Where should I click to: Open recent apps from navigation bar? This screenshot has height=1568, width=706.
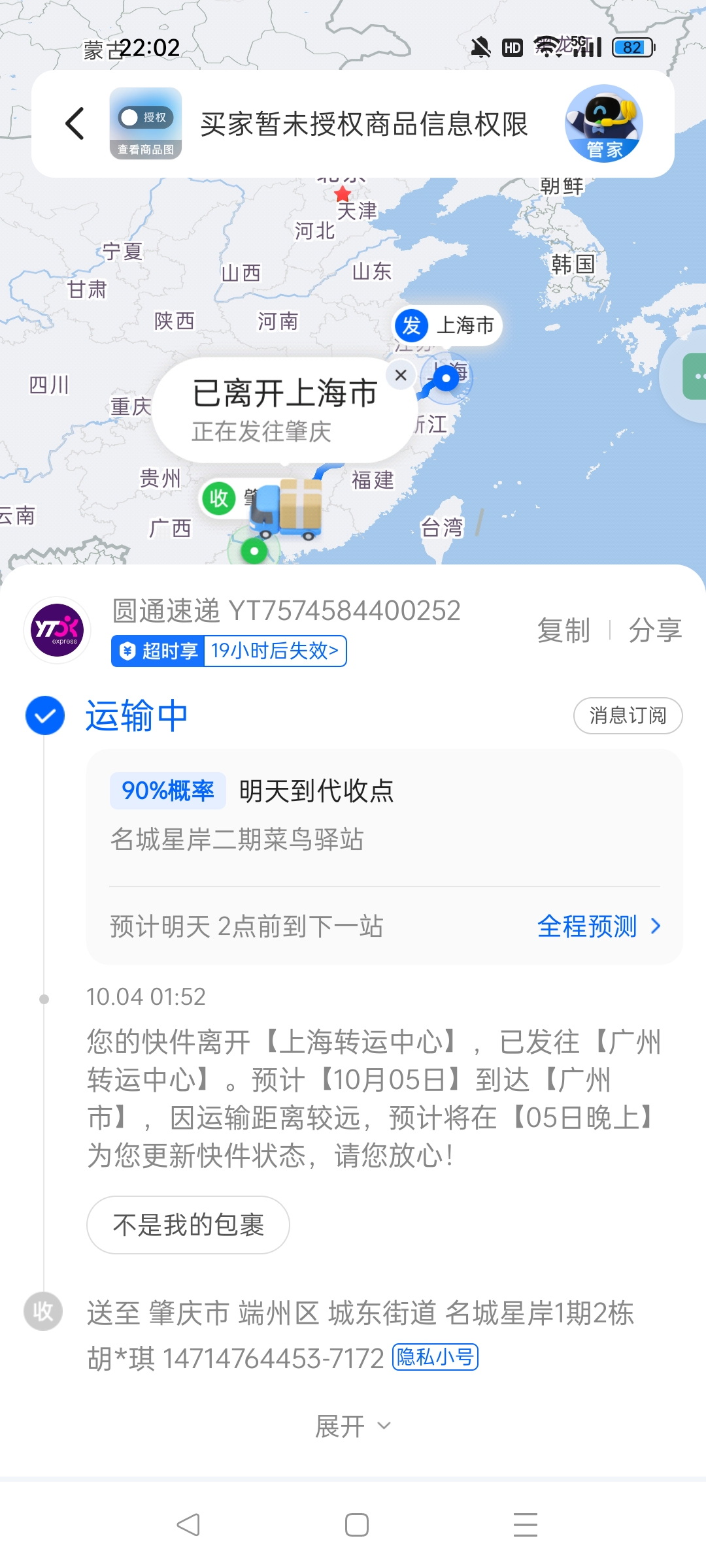525,1525
